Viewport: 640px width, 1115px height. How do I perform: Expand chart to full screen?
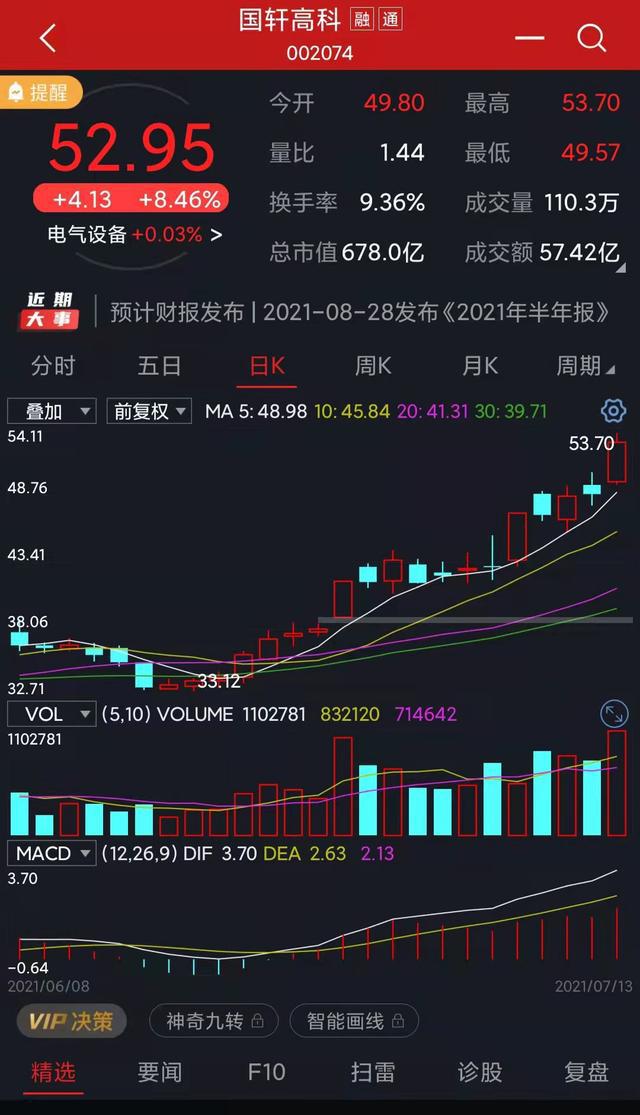pyautogui.click(x=614, y=713)
